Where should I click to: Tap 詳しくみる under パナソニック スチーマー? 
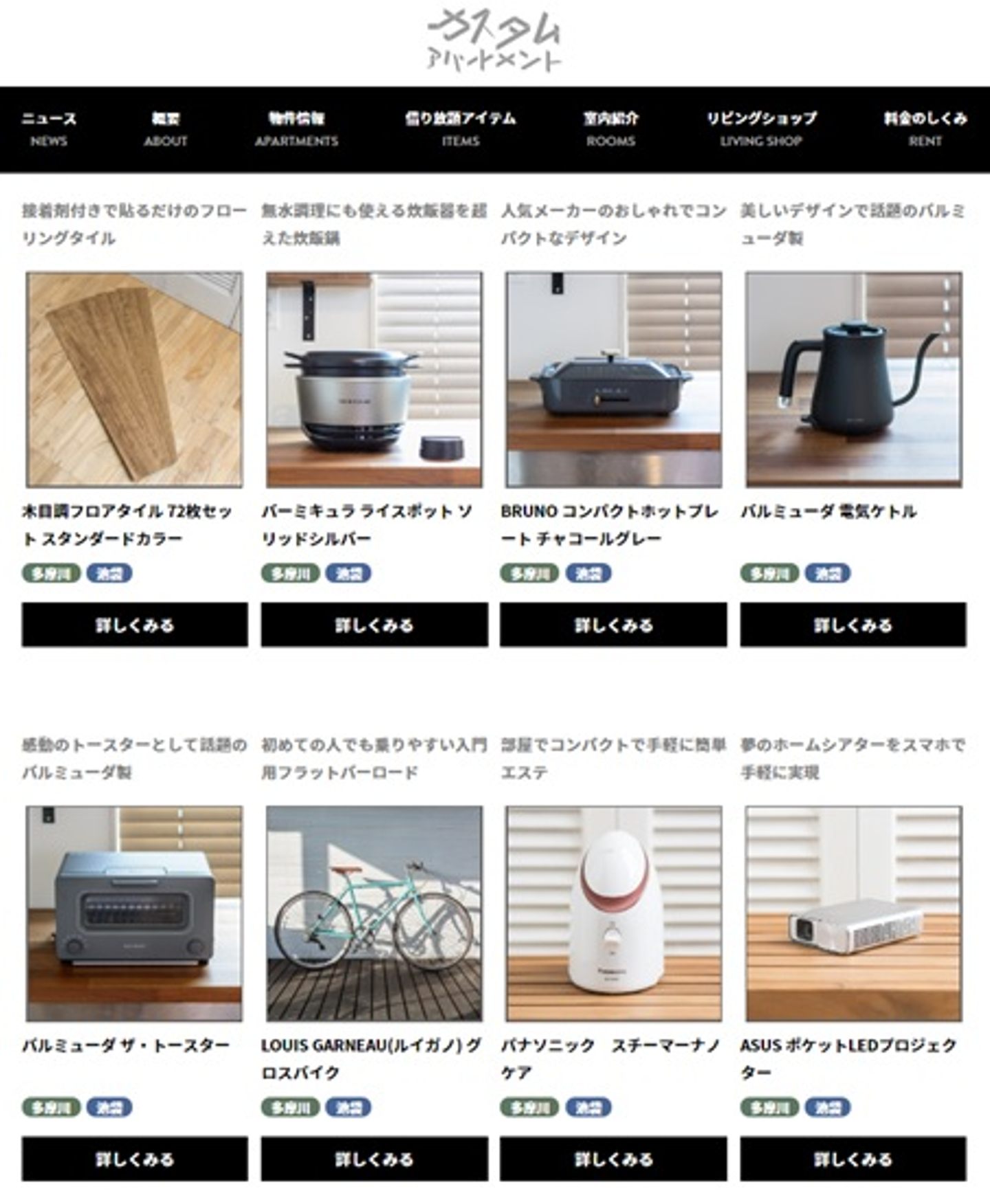coord(613,1159)
